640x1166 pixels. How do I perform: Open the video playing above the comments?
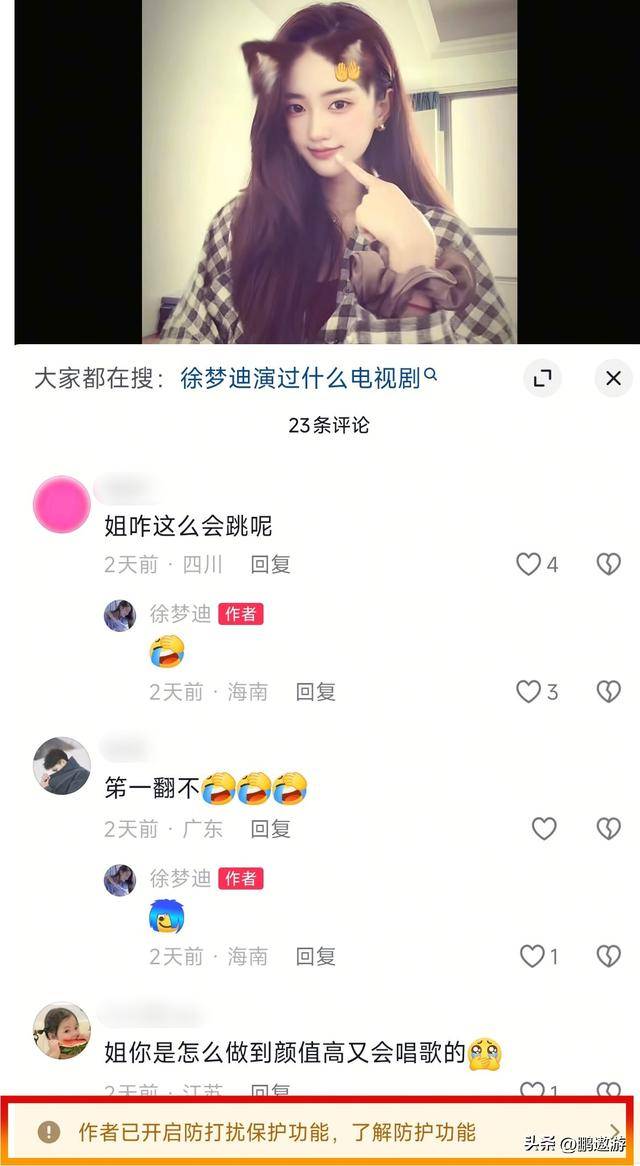pyautogui.click(x=330, y=170)
